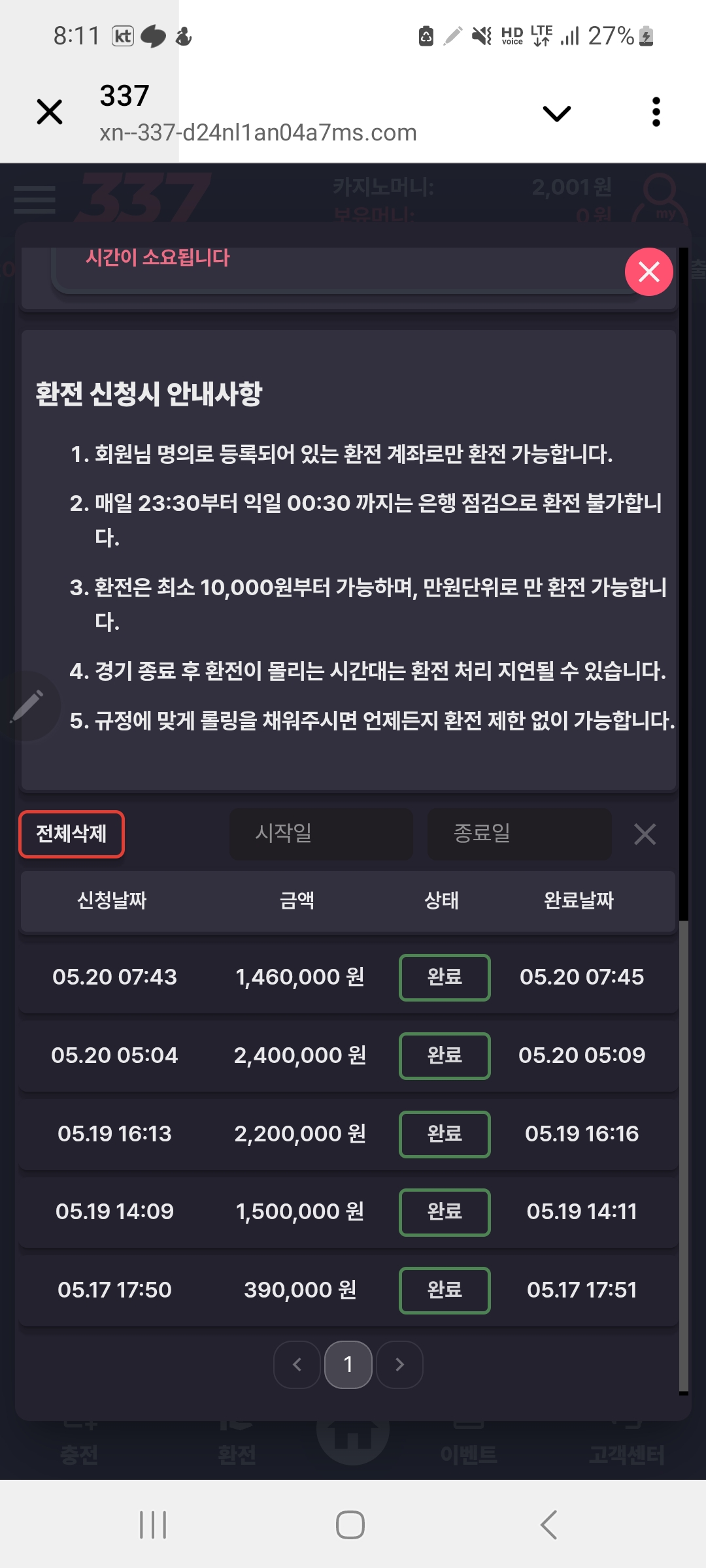The image size is (706, 1568).
Task: Dismiss the withdrawal popup with the red X
Action: tap(649, 272)
